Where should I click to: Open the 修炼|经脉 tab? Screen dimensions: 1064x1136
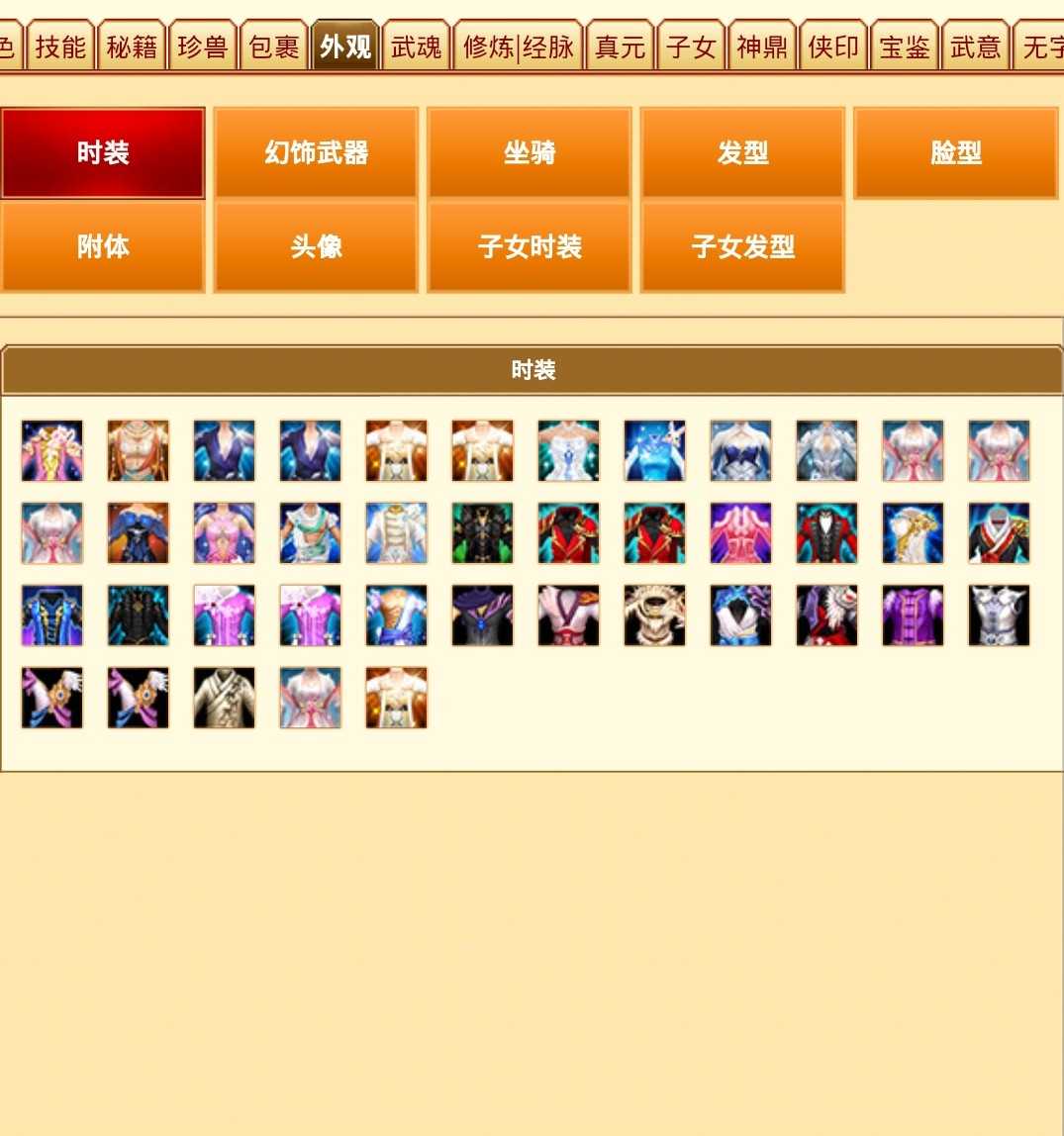pos(519,47)
